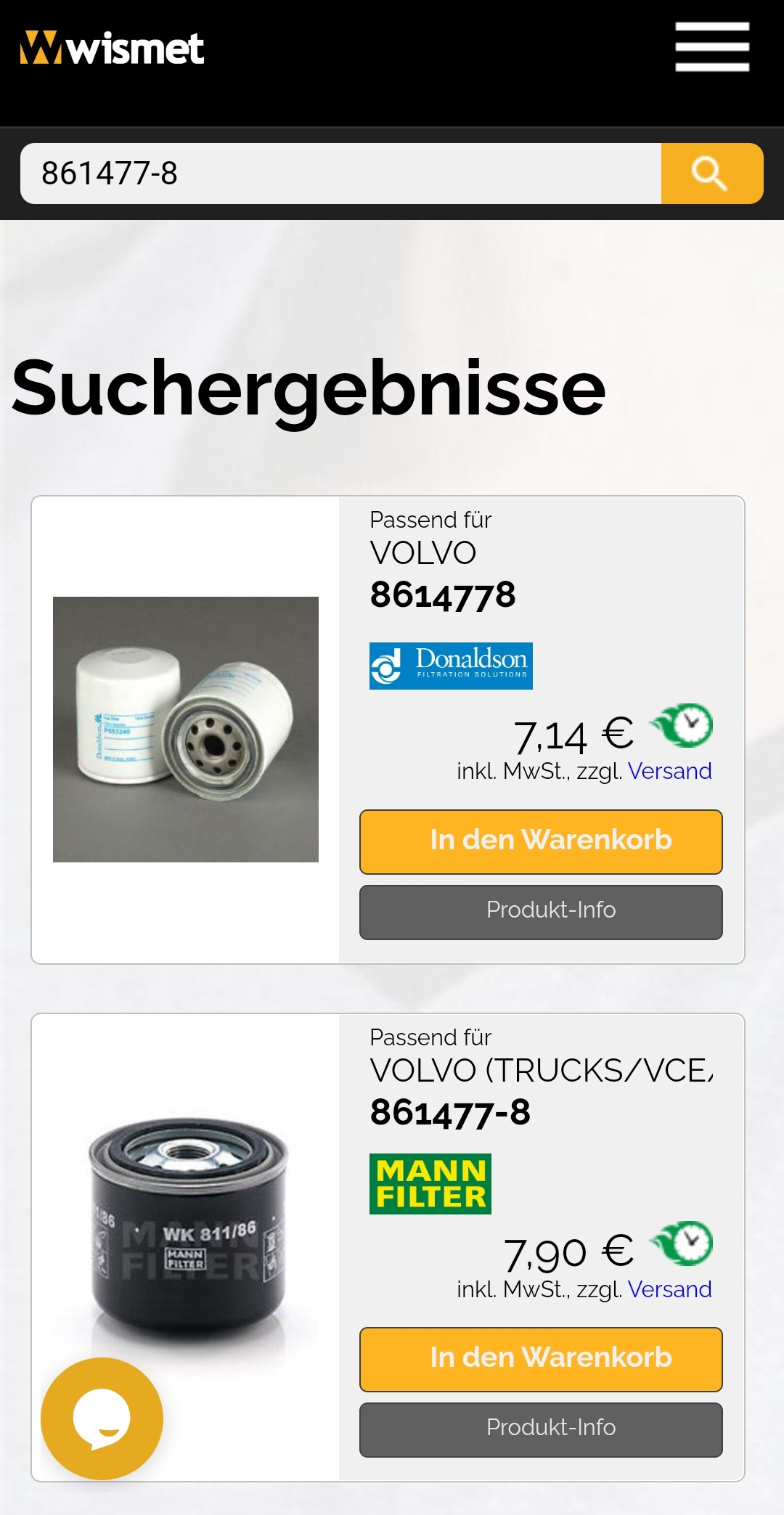The height and width of the screenshot is (1515, 784).
Task: Tap the search field containing 861477-8
Action: pyautogui.click(x=340, y=173)
